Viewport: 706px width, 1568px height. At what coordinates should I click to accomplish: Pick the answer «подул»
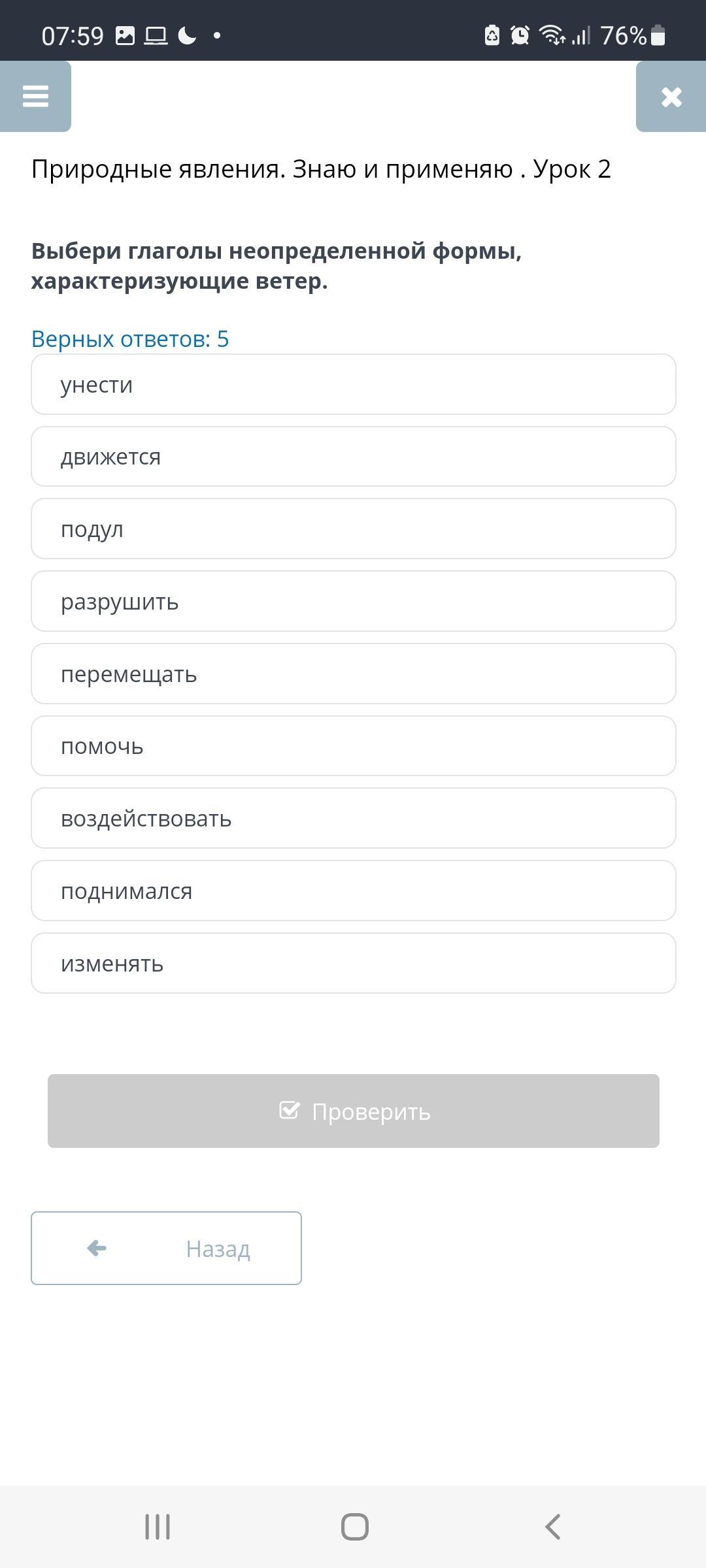point(354,529)
